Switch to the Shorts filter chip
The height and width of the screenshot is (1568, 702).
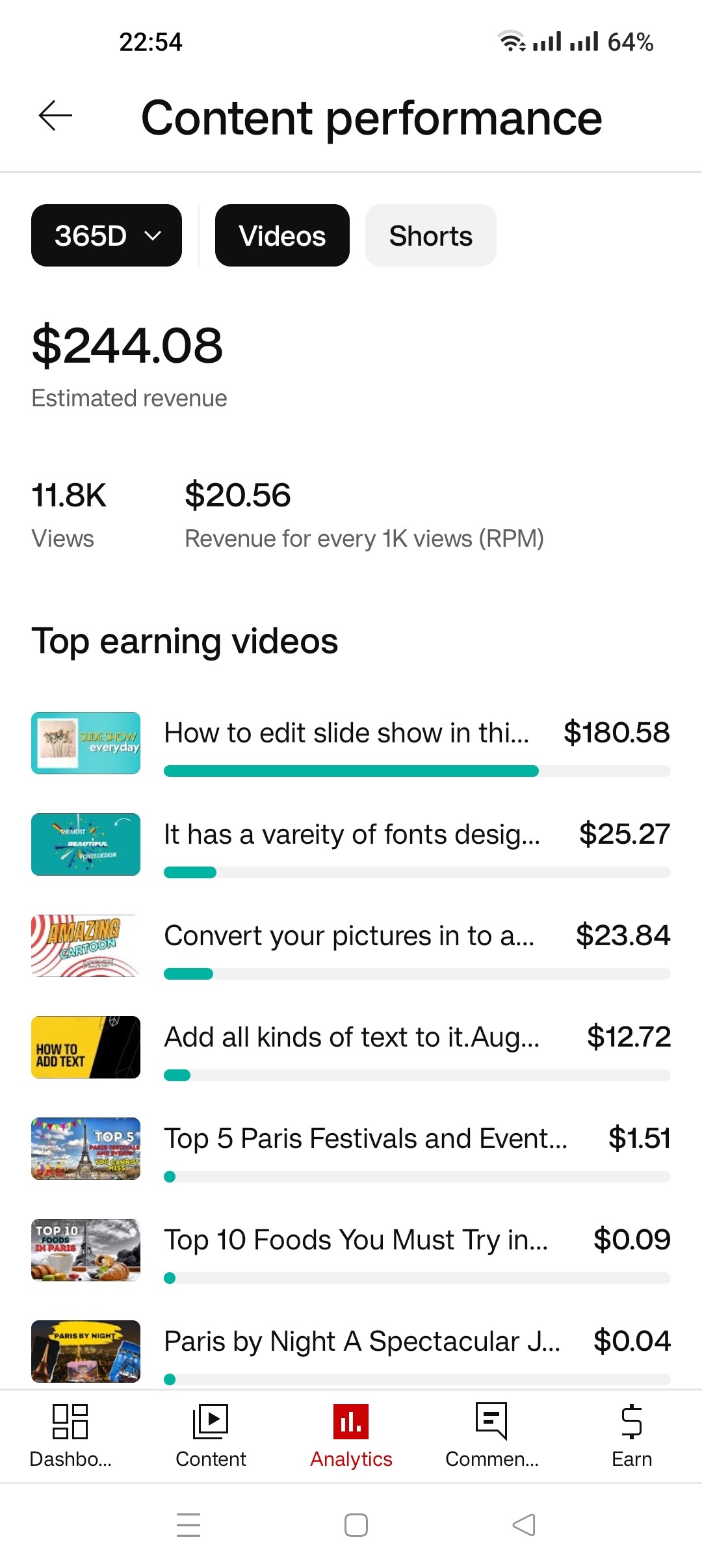click(430, 235)
